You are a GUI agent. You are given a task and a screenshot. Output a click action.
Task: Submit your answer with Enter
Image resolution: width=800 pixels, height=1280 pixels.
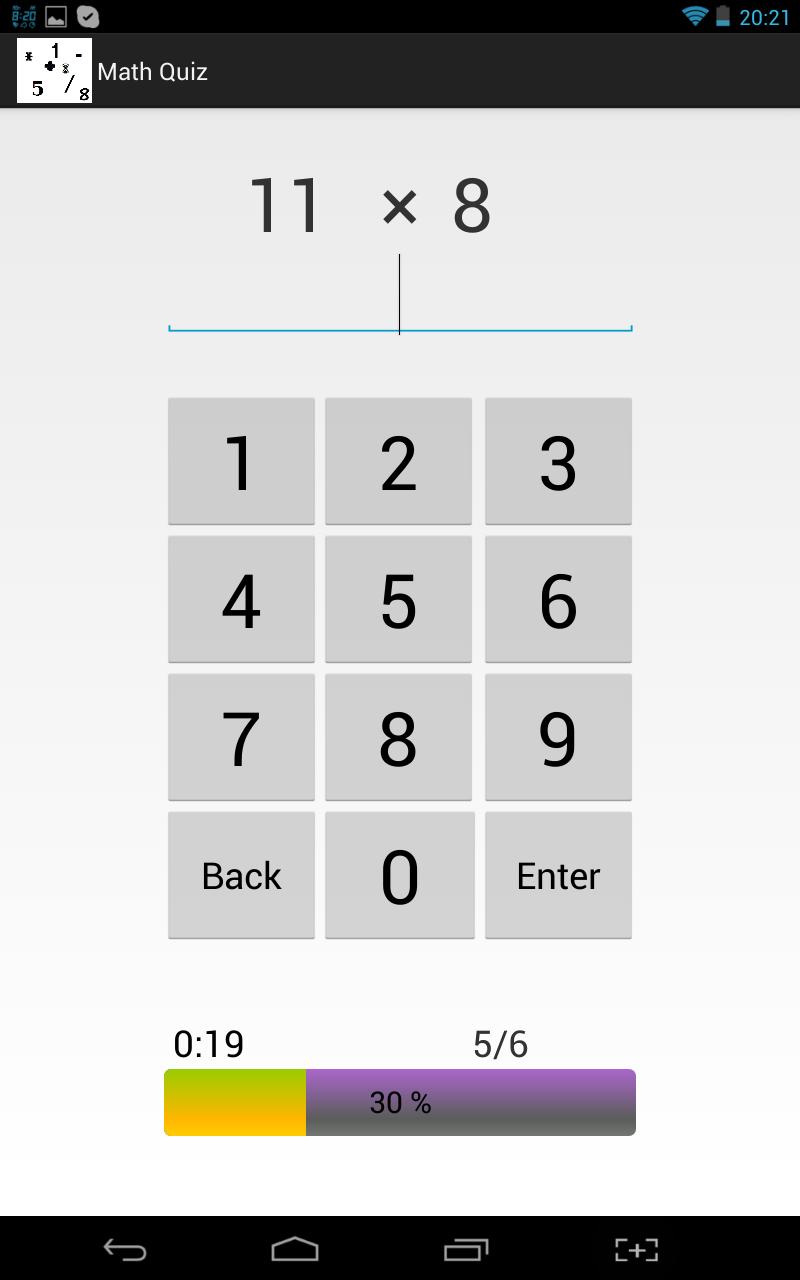558,875
